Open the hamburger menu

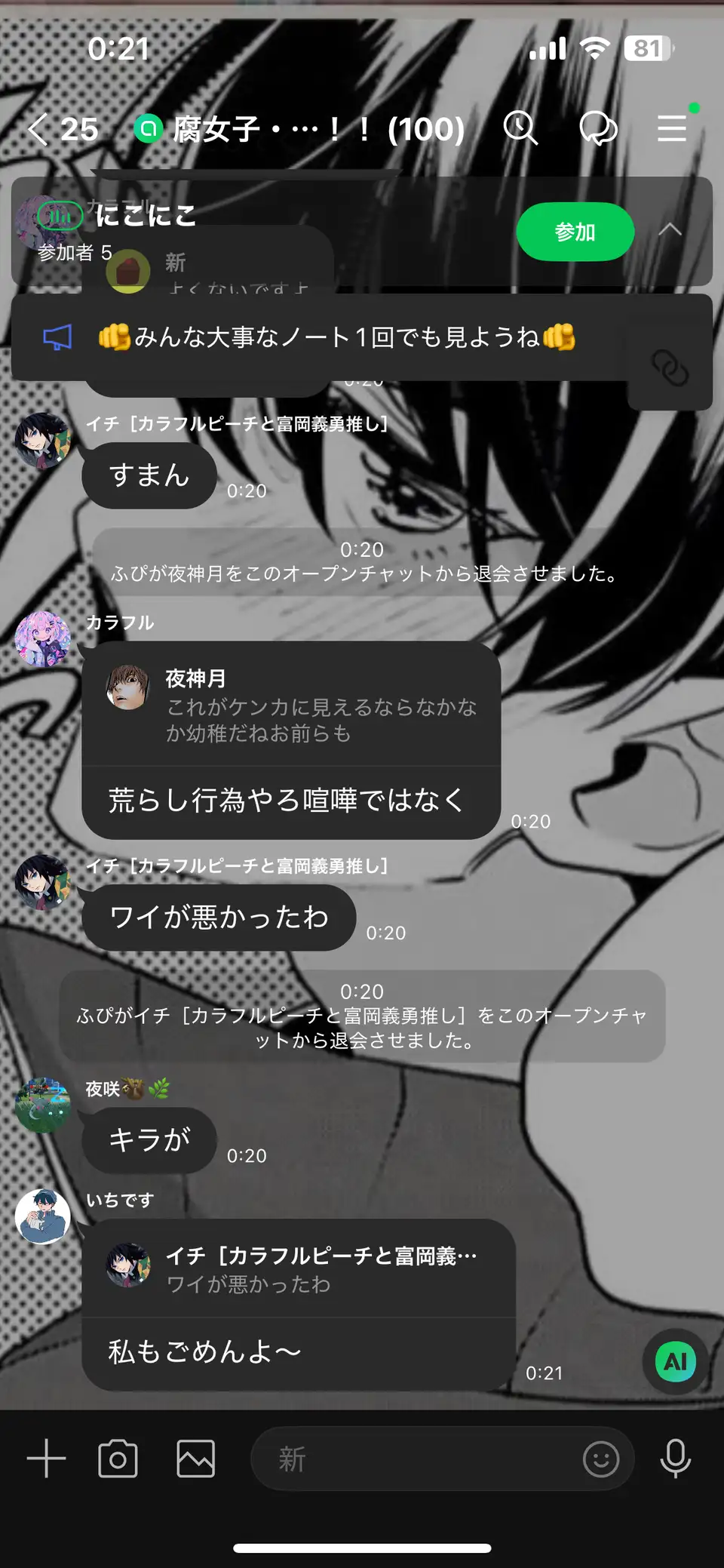click(672, 128)
